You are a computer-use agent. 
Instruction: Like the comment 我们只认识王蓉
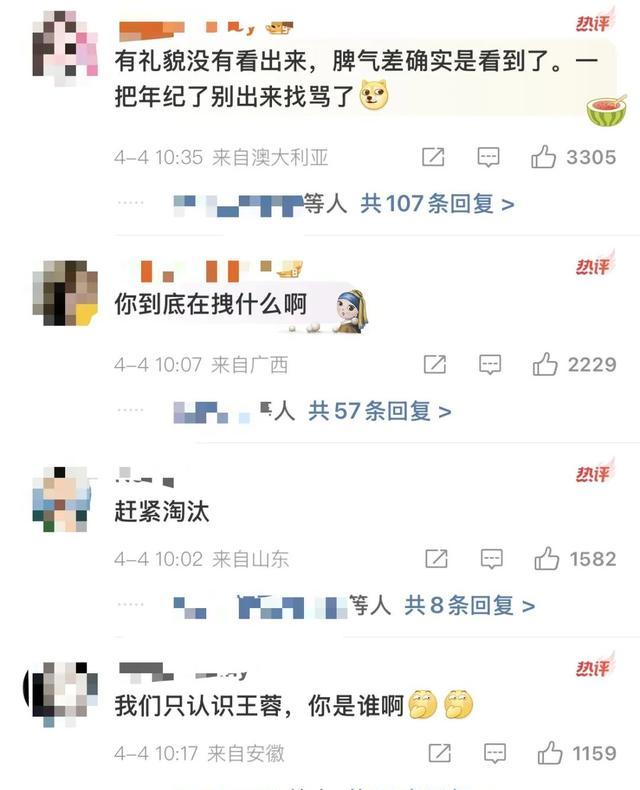click(550, 753)
